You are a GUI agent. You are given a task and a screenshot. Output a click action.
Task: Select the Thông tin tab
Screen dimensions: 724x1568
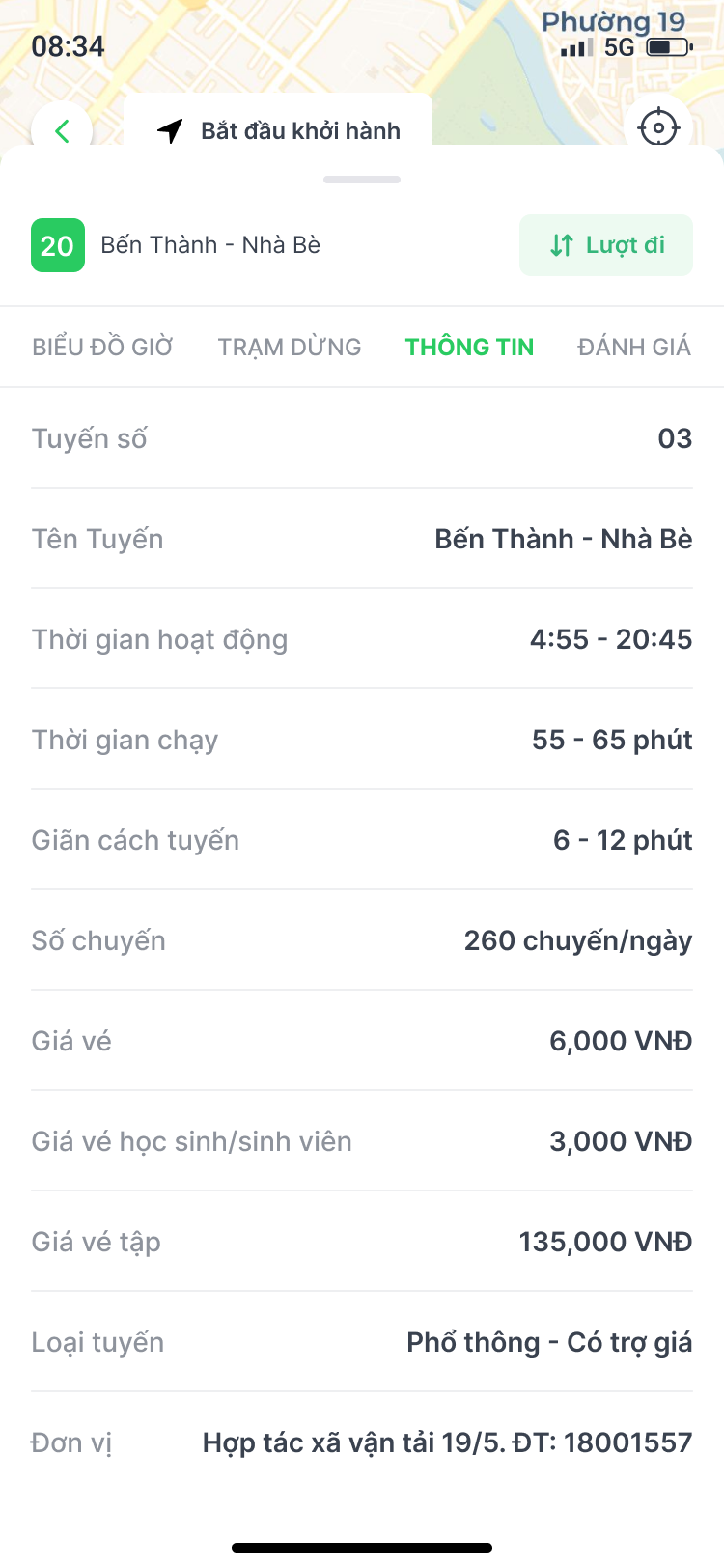click(469, 347)
